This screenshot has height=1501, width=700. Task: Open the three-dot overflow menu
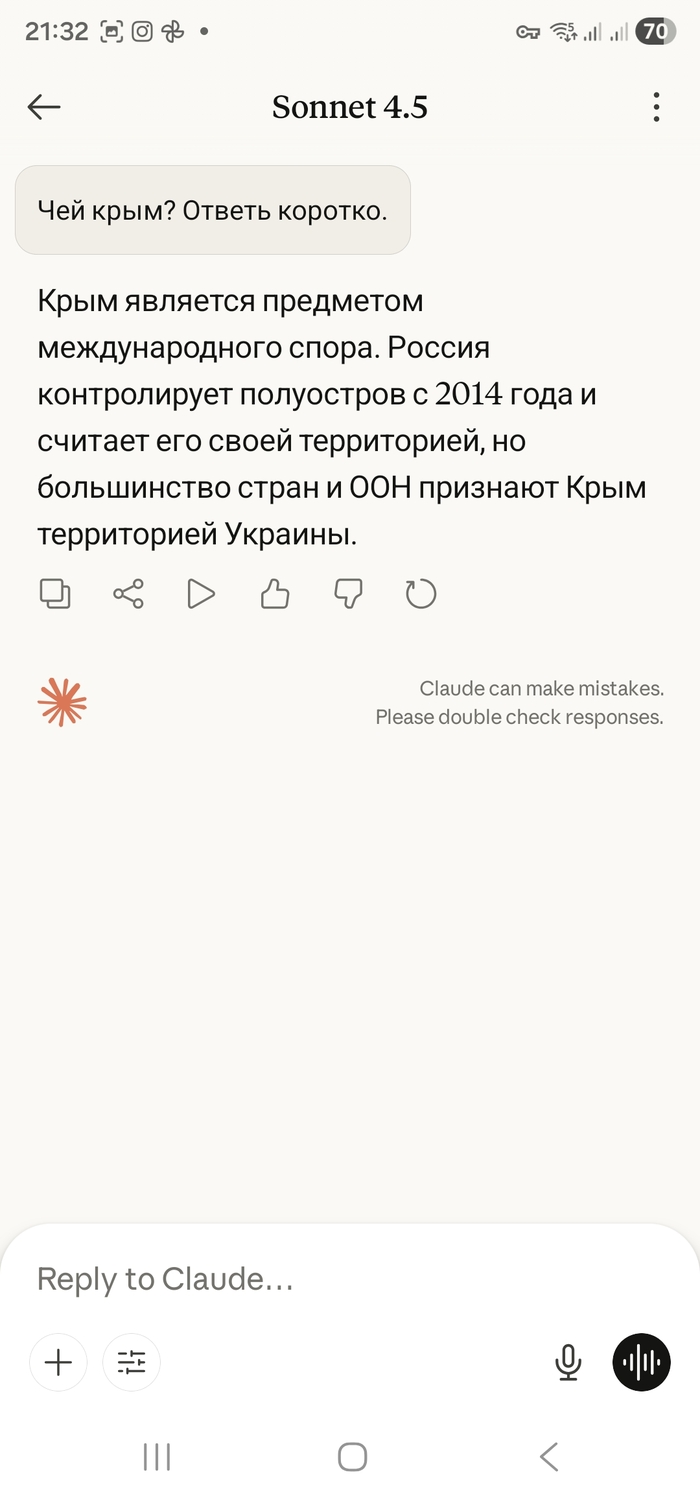pyautogui.click(x=656, y=107)
